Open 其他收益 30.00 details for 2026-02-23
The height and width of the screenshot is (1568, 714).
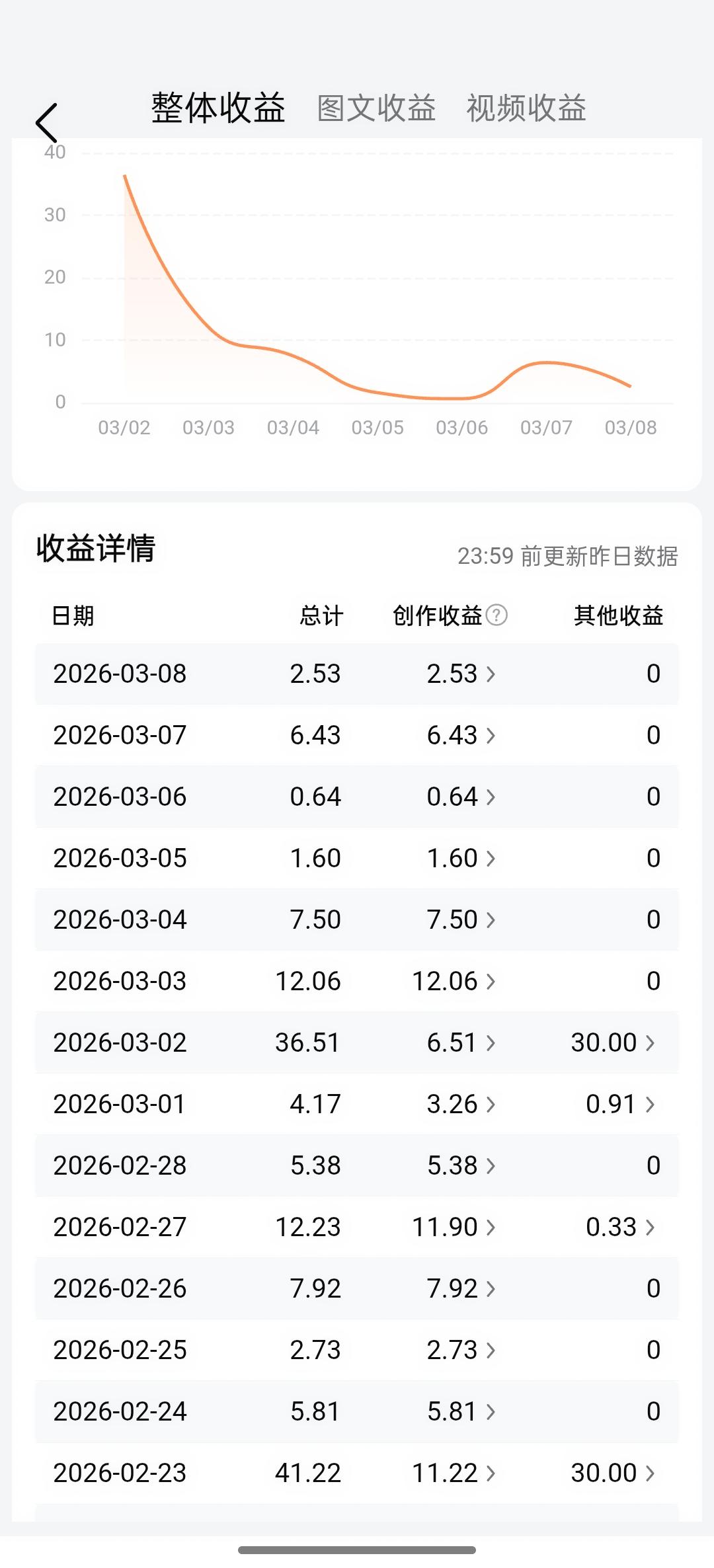(613, 1473)
